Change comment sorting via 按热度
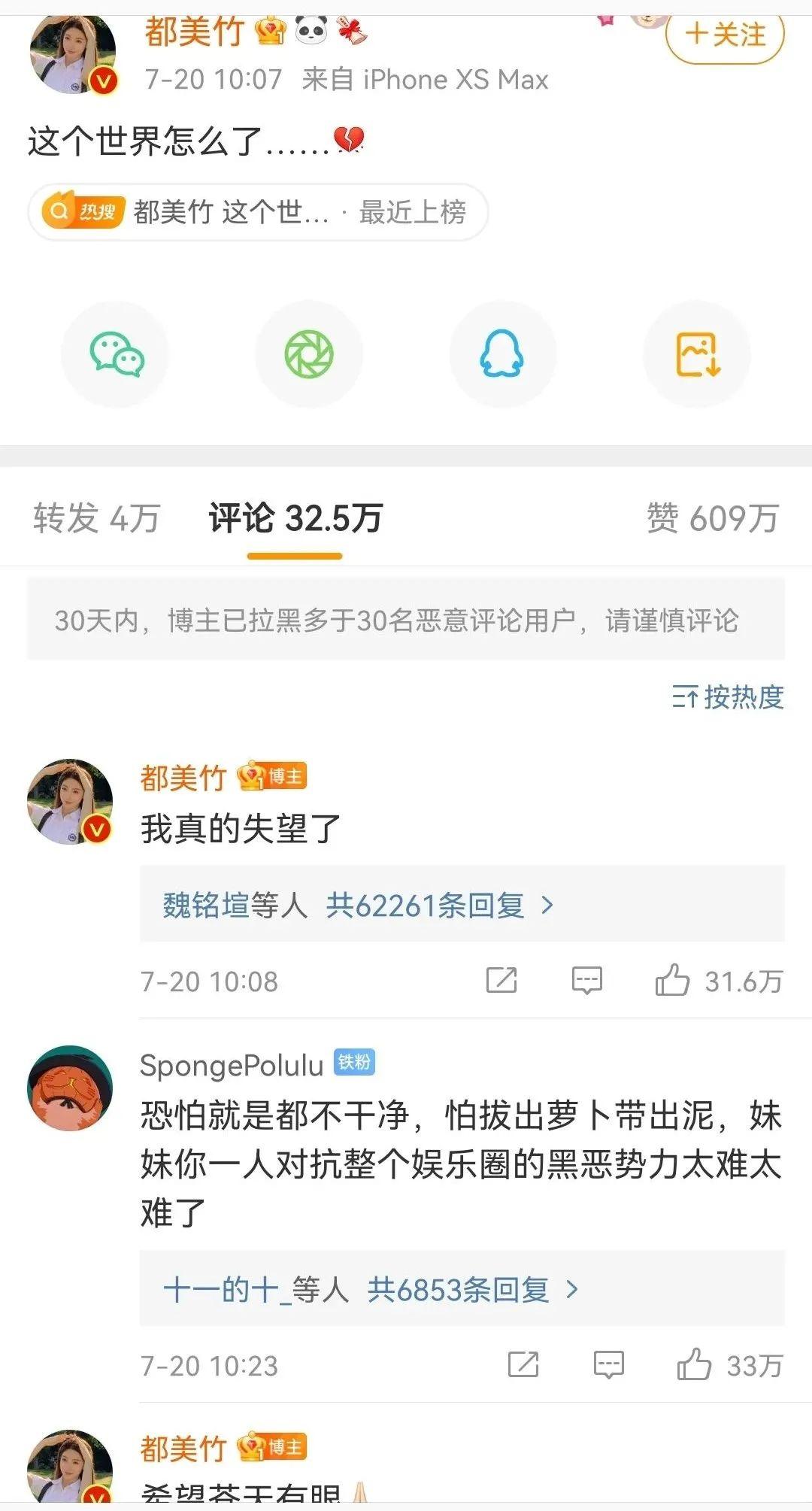This screenshot has width=812, height=1511. pyautogui.click(x=727, y=698)
